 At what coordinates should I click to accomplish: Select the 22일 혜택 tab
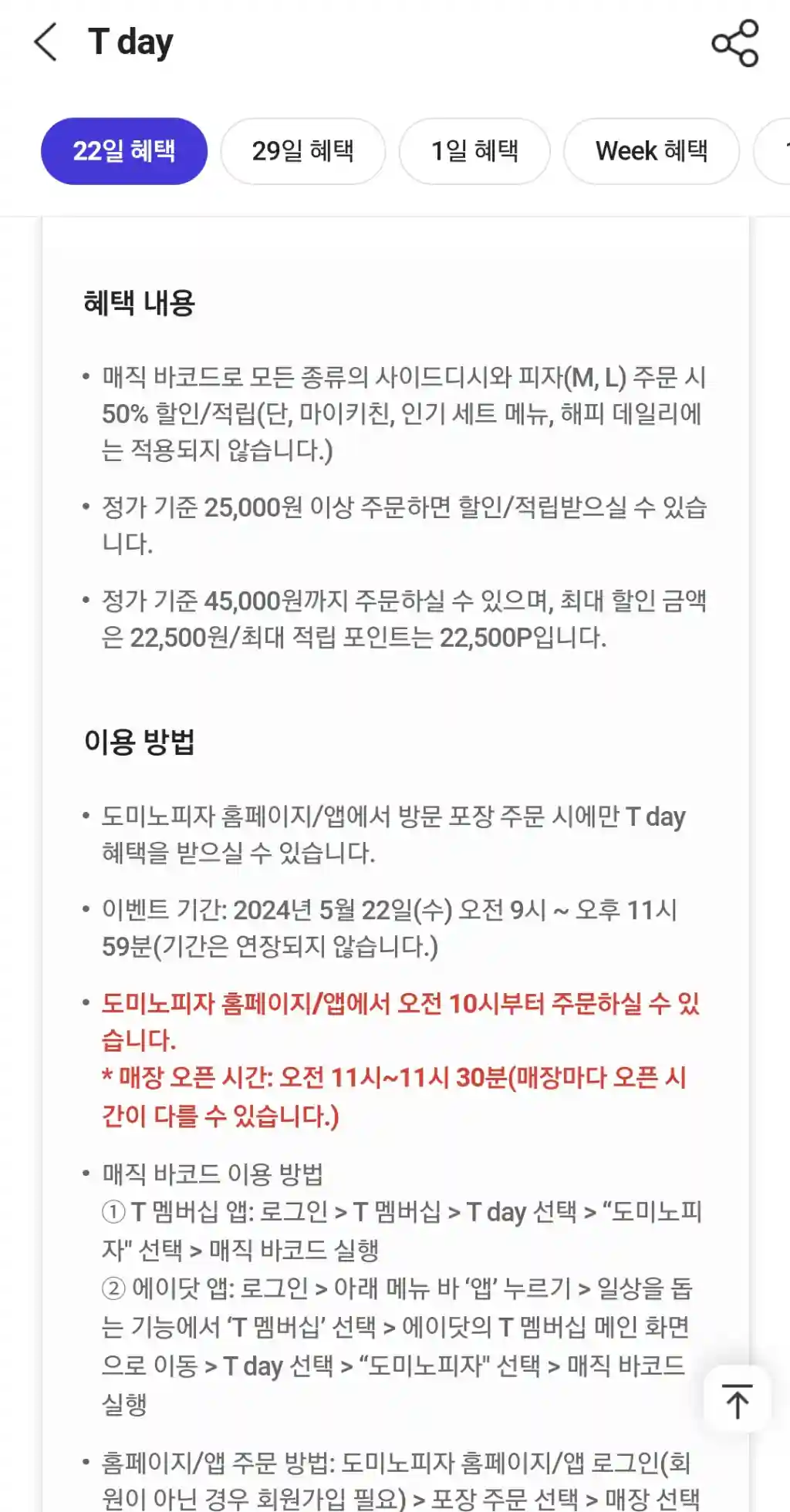pyautogui.click(x=124, y=151)
